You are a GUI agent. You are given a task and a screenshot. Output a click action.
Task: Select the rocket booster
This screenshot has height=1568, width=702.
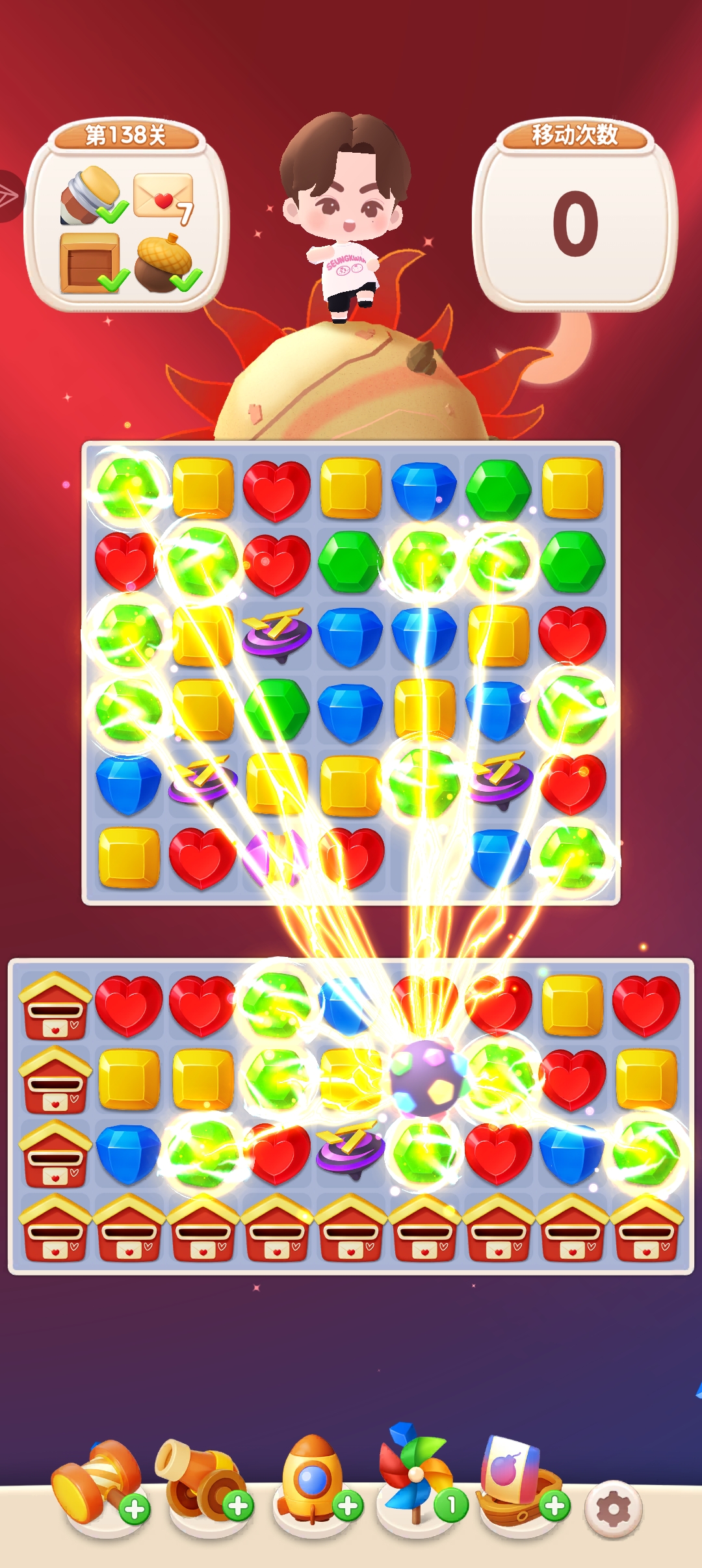point(313,1479)
